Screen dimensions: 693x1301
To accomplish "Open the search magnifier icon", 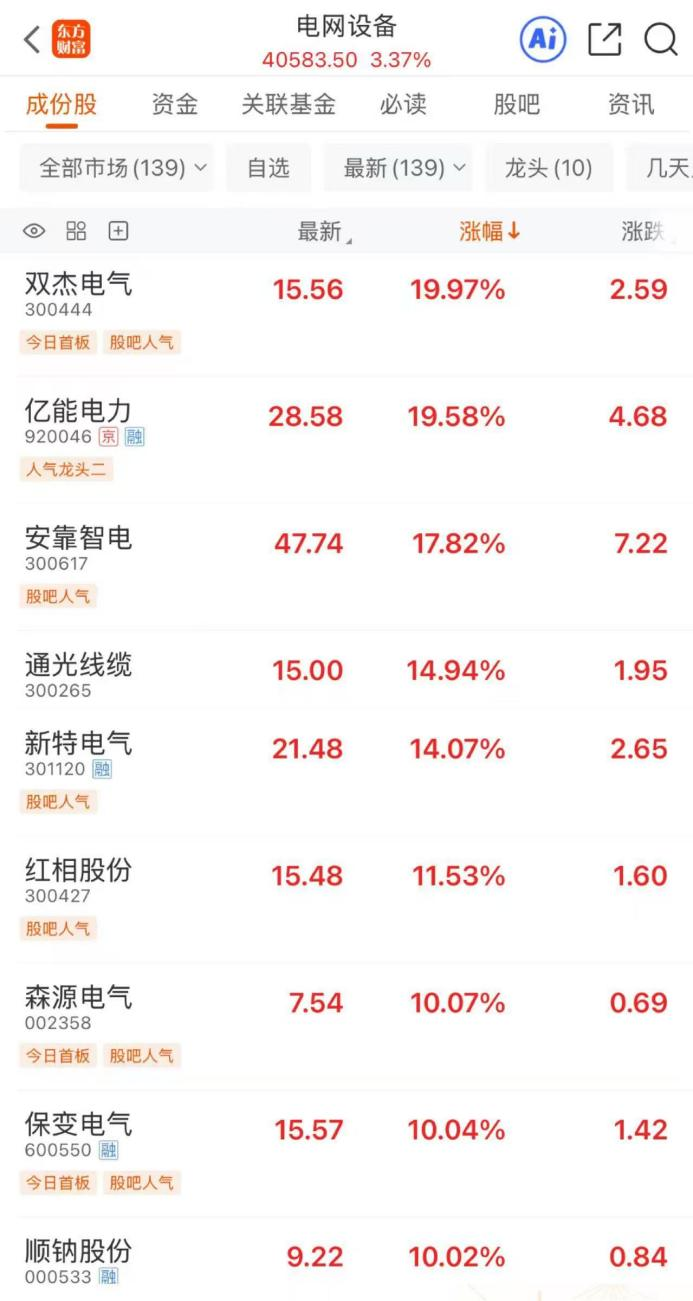I will [660, 40].
